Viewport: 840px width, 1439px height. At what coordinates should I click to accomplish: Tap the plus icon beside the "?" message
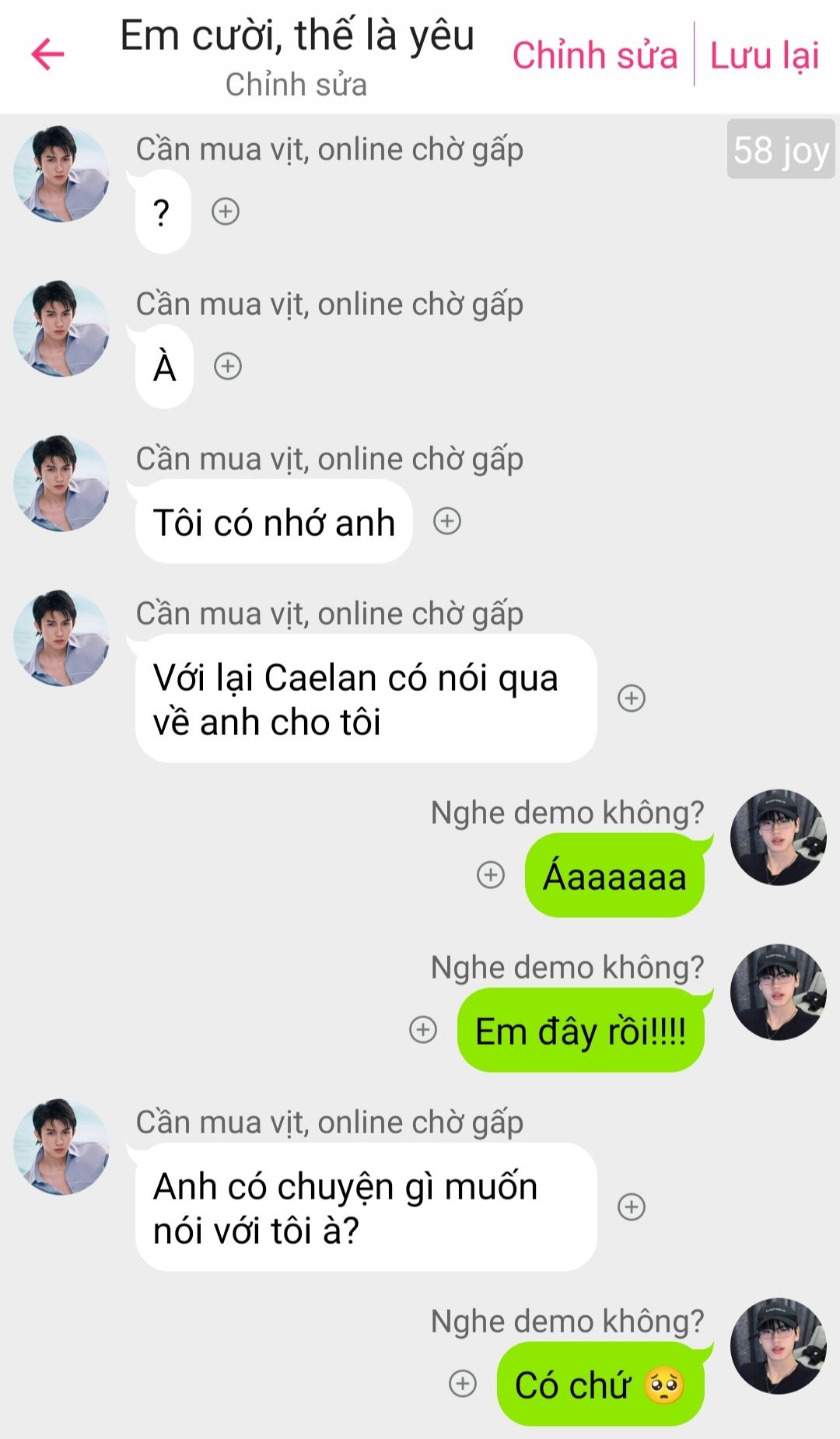(226, 212)
